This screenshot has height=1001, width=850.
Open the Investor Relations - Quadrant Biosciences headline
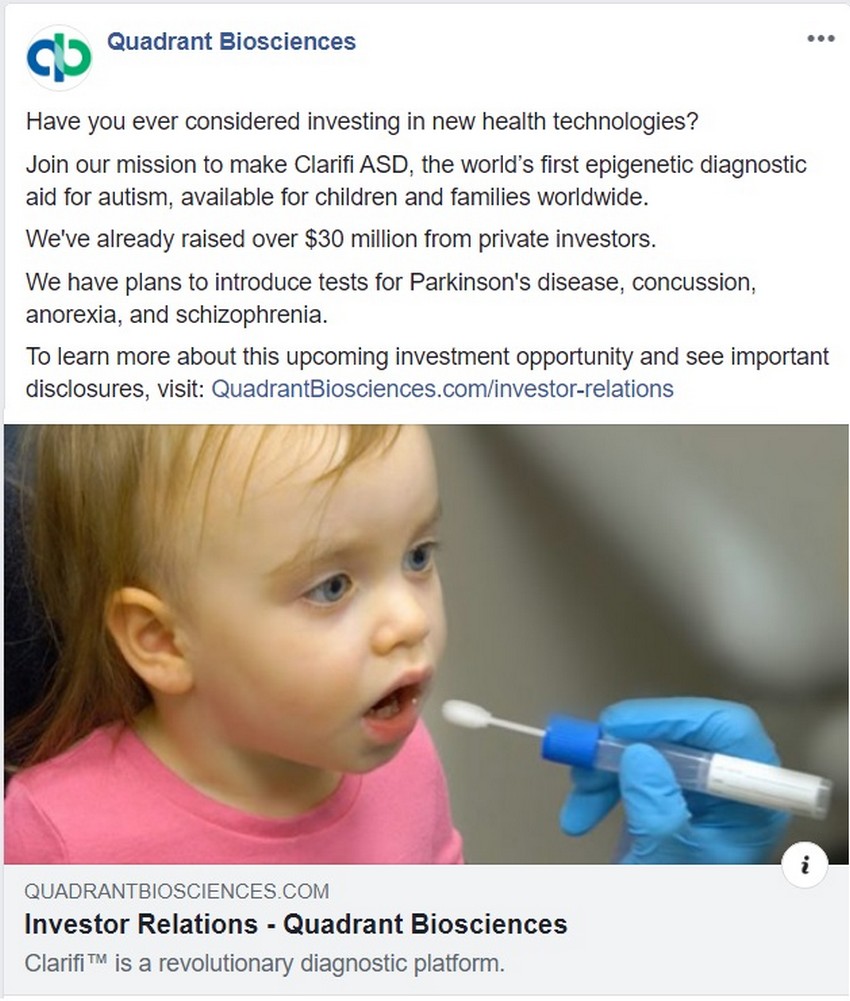point(296,923)
